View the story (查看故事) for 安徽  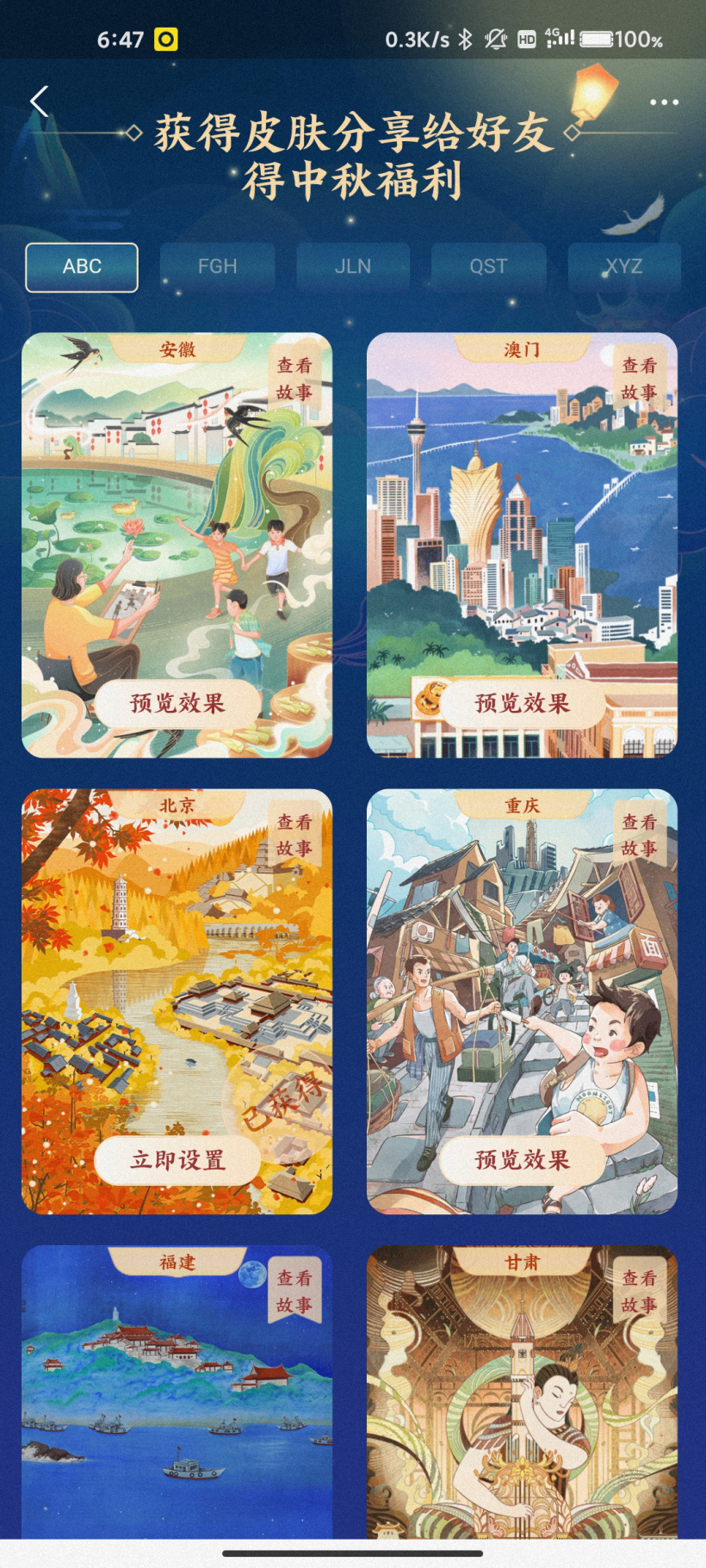[294, 379]
